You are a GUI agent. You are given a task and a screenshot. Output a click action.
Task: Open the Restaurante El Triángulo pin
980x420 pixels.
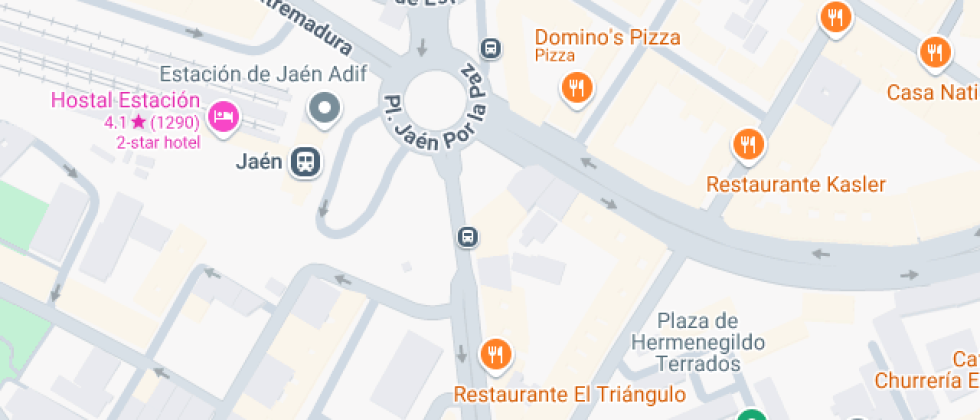[x=495, y=354]
